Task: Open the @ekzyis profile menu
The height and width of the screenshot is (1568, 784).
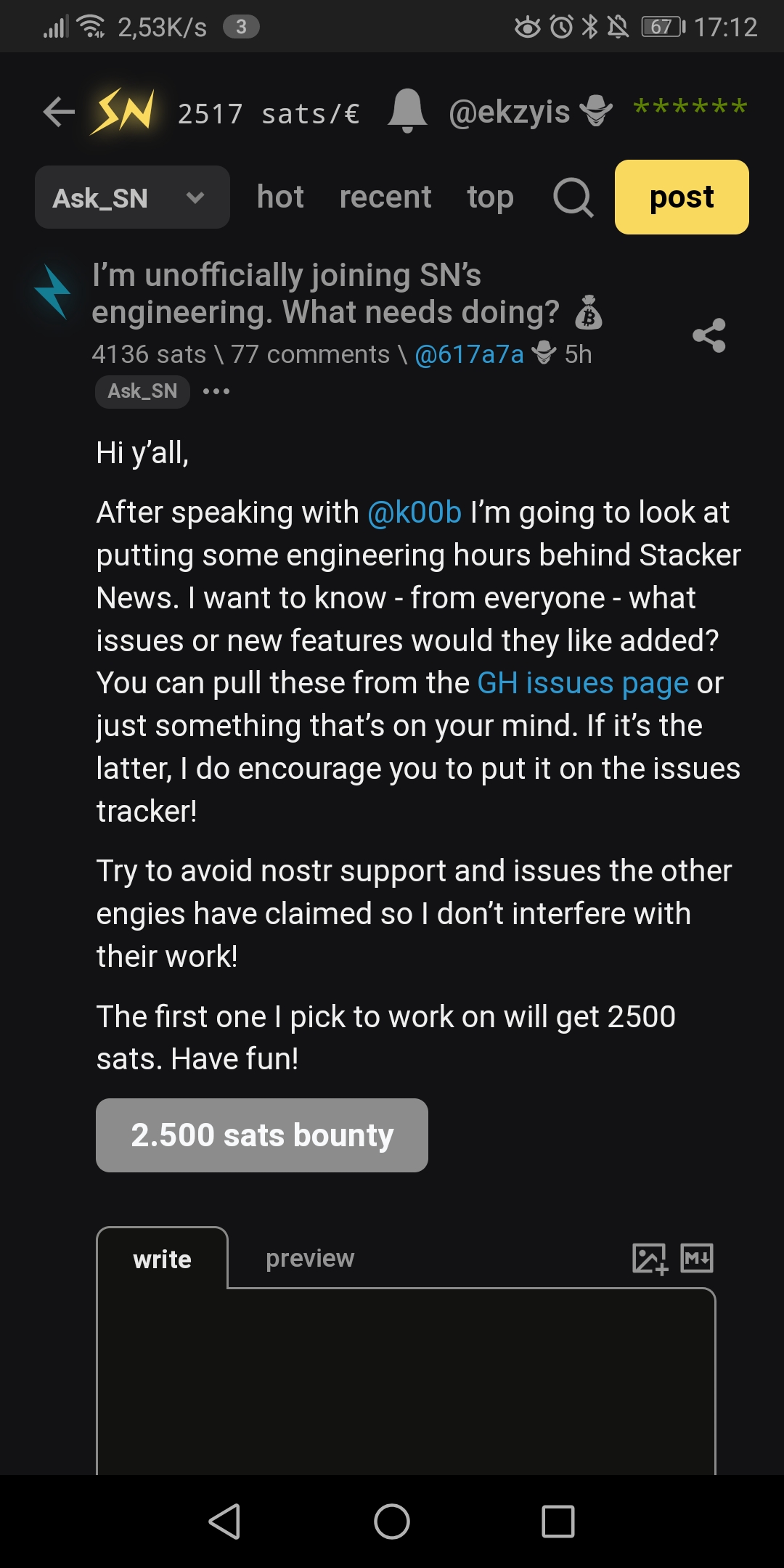Action: coord(510,113)
